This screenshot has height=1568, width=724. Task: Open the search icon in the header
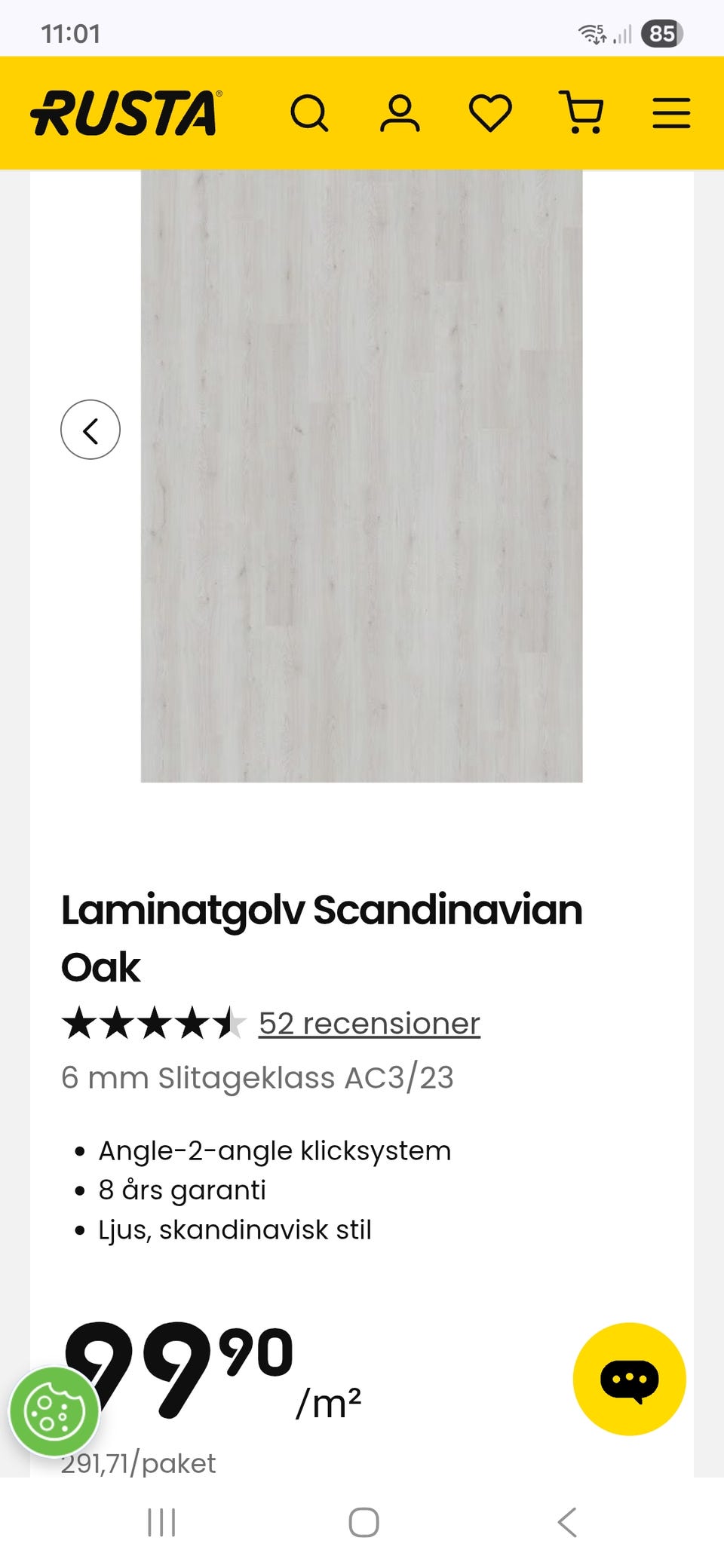(311, 113)
